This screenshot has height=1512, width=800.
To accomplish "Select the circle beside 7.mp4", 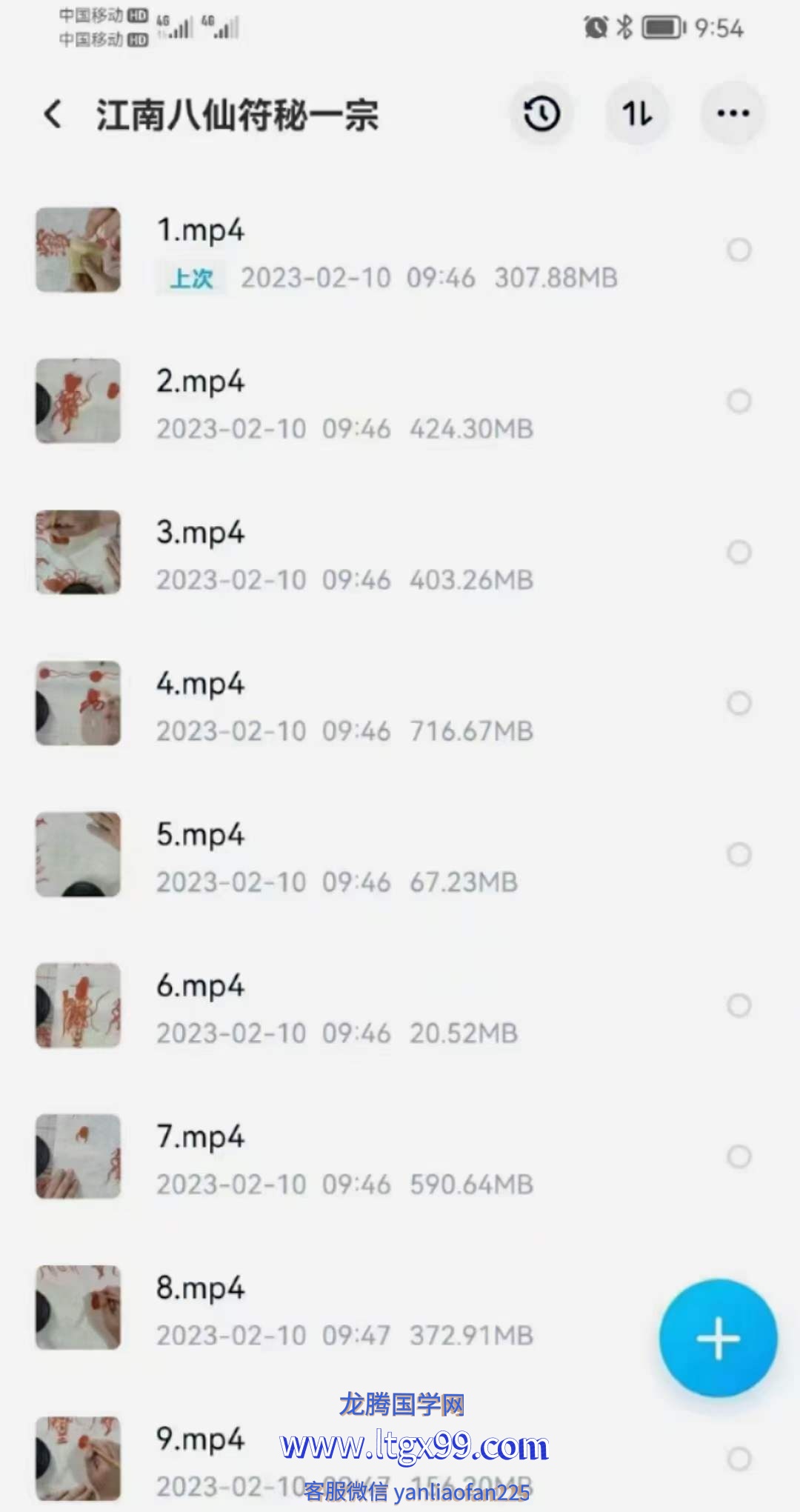I will tap(739, 1157).
